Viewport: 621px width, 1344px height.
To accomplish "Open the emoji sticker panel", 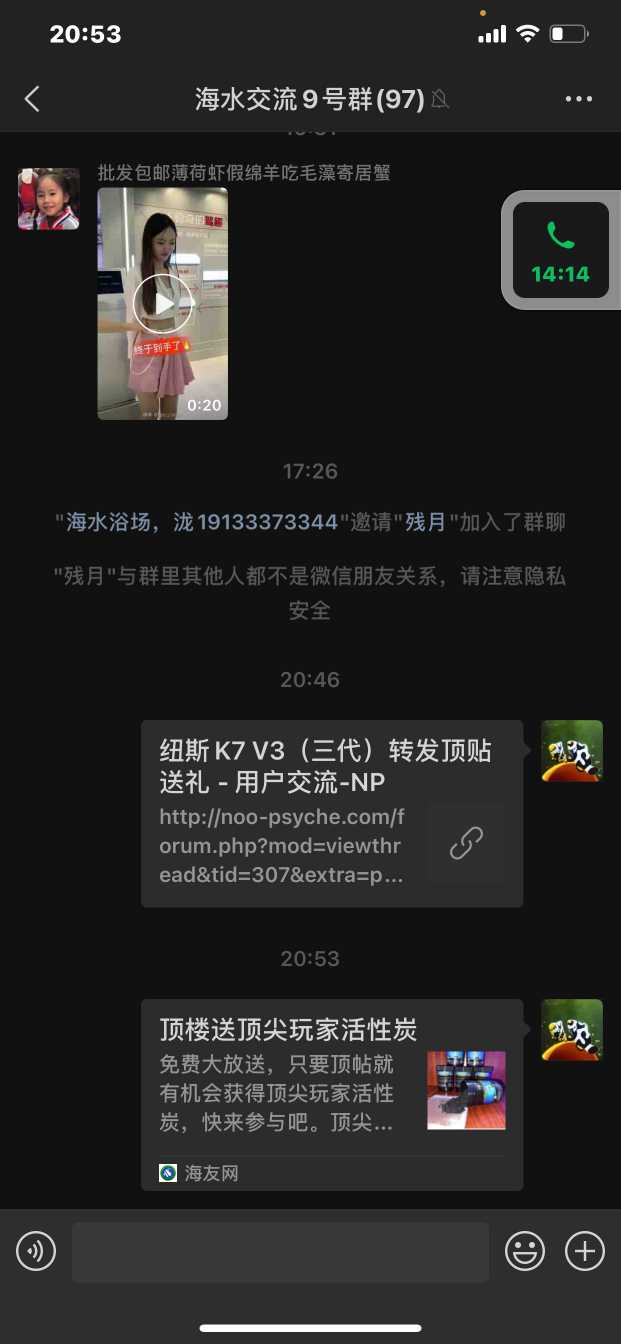I will pyautogui.click(x=525, y=1251).
